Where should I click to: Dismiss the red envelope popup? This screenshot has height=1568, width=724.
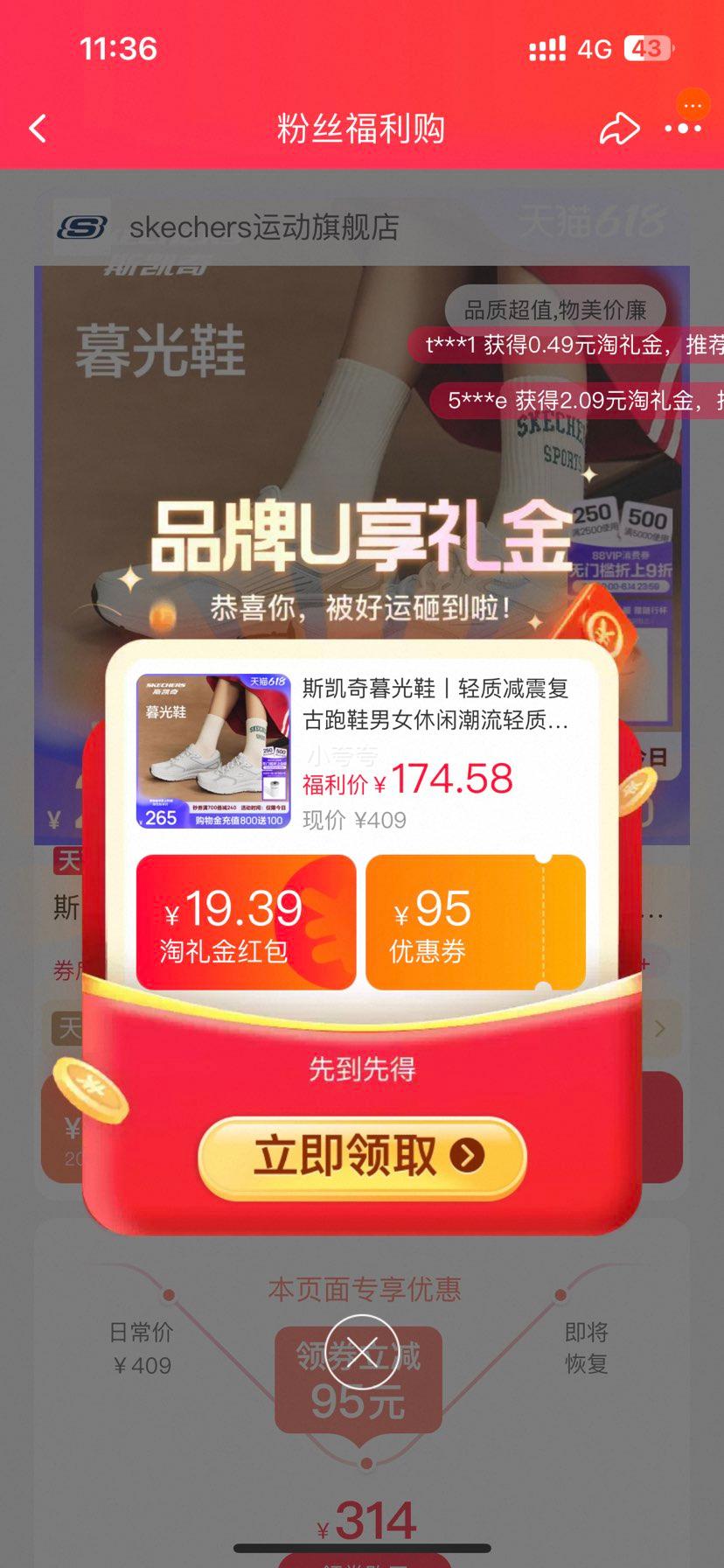[361, 1352]
